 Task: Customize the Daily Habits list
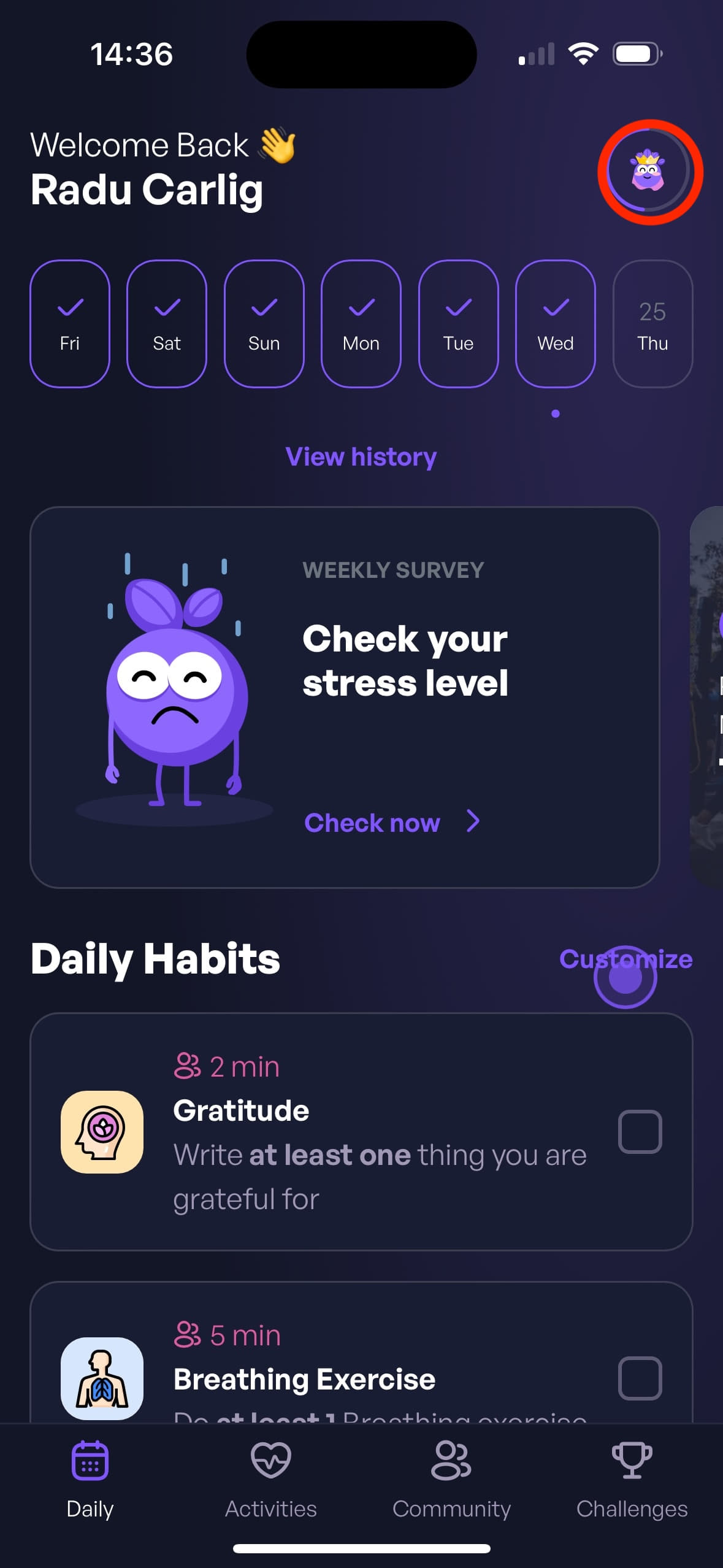pyautogui.click(x=625, y=959)
